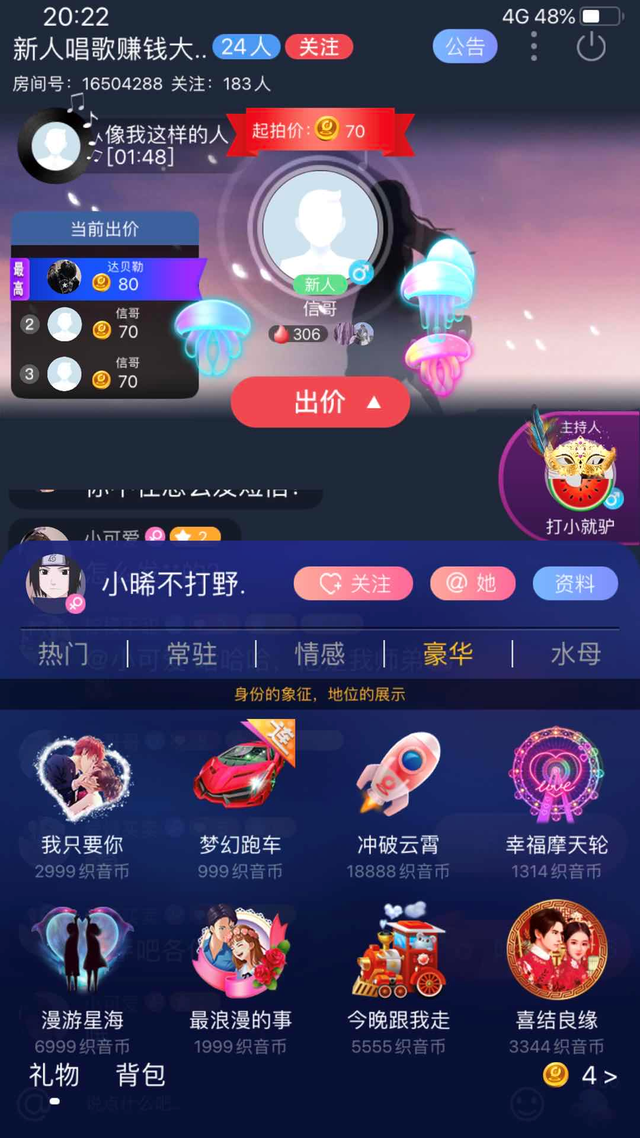This screenshot has height=1138, width=640.
Task: Open the three-dot overflow menu
Action: pos(534,46)
